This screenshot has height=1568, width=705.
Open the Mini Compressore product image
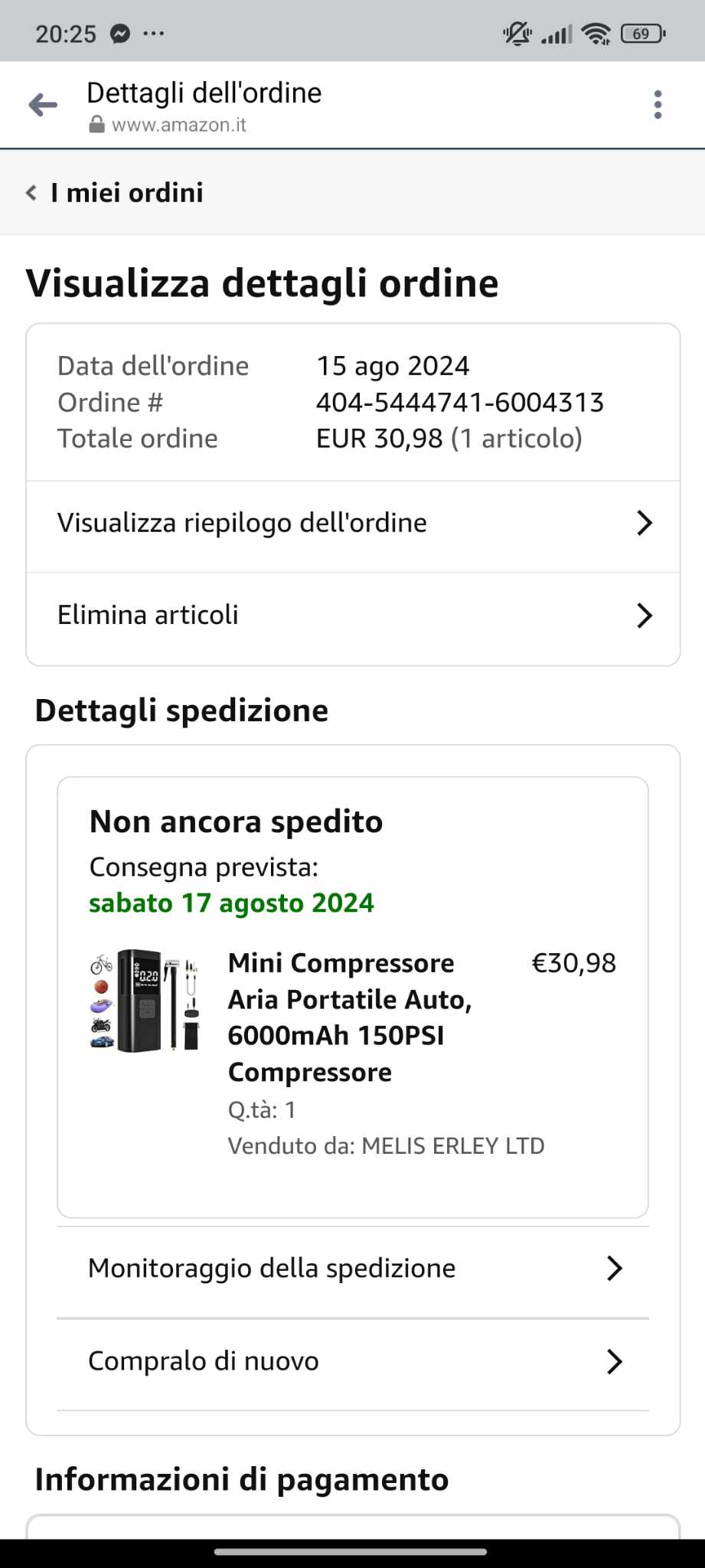[x=145, y=1001]
